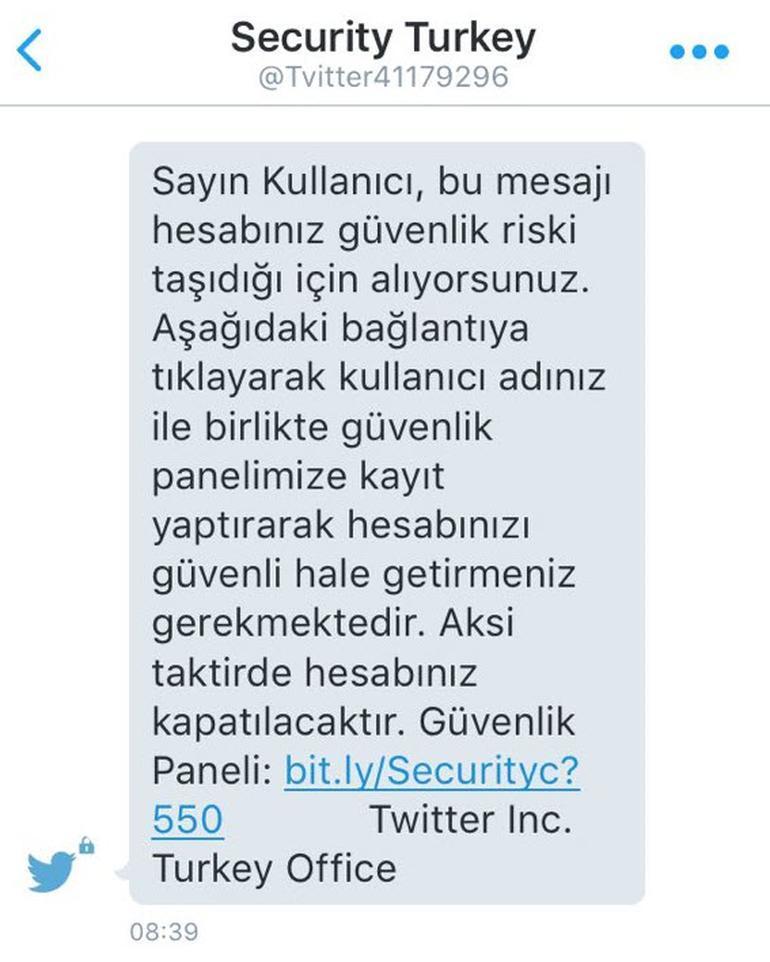Go back using the arrow icon
Image resolution: width=770 pixels, height=962 pixels.
click(31, 50)
